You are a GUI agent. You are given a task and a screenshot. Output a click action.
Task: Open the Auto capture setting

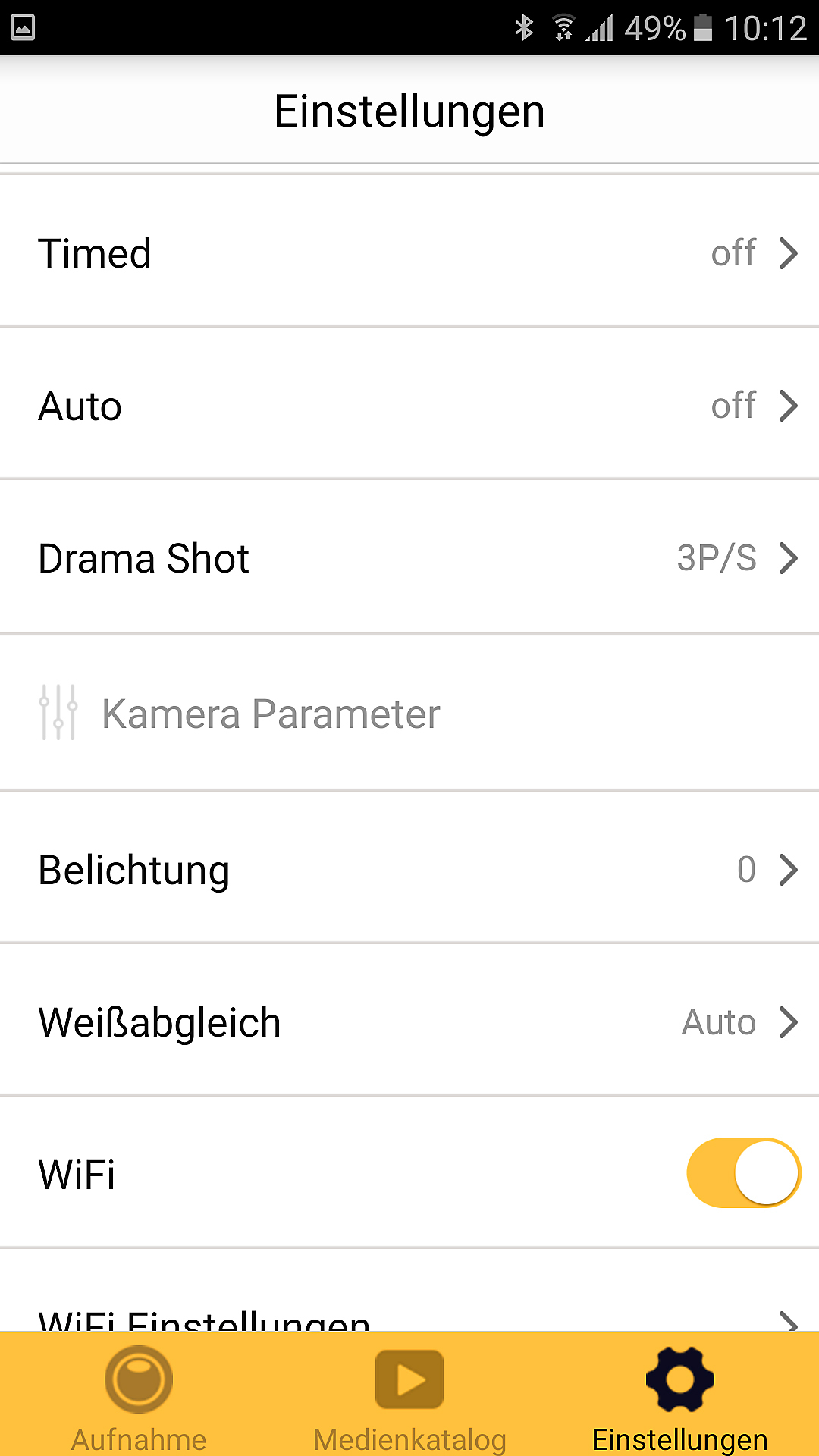409,406
